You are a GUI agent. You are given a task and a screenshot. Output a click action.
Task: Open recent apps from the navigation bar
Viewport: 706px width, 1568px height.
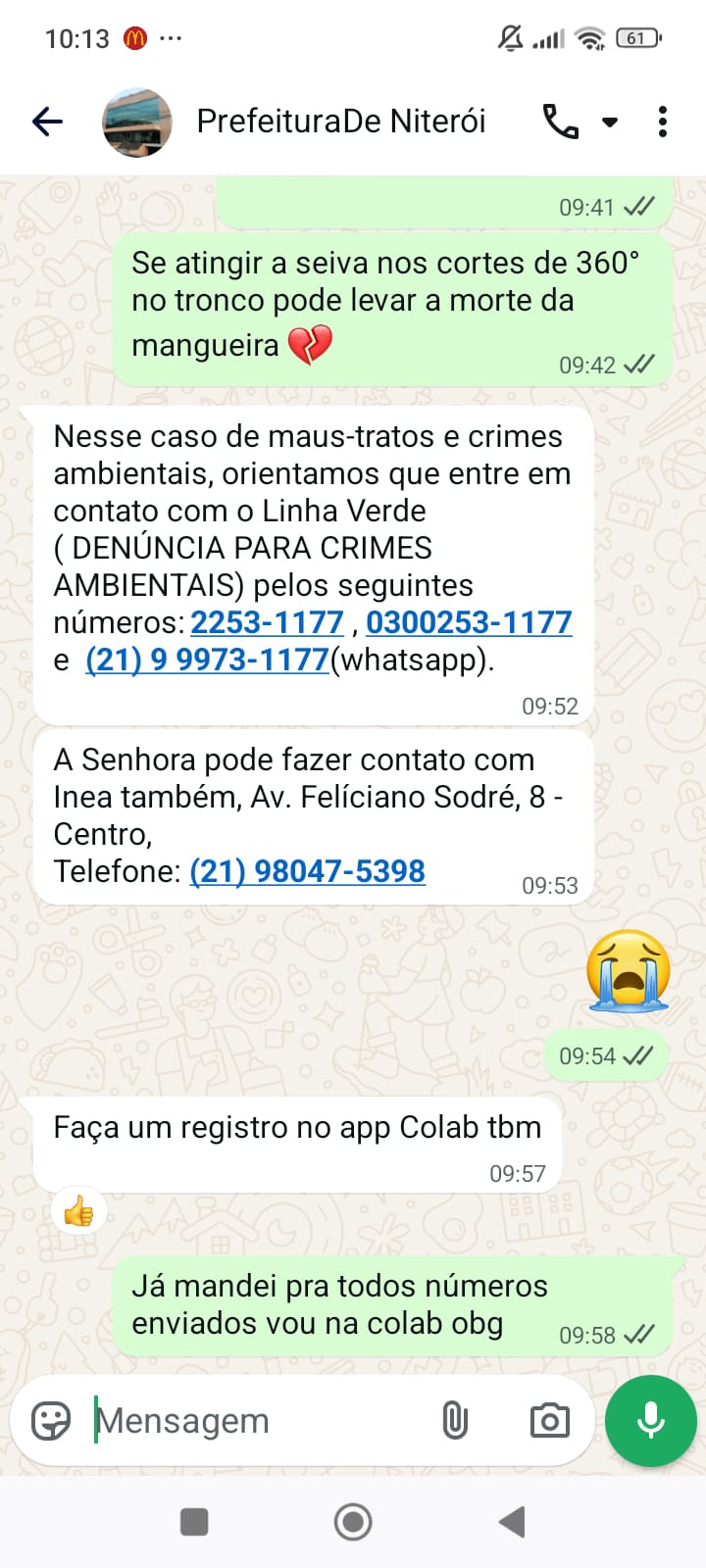click(x=194, y=1522)
